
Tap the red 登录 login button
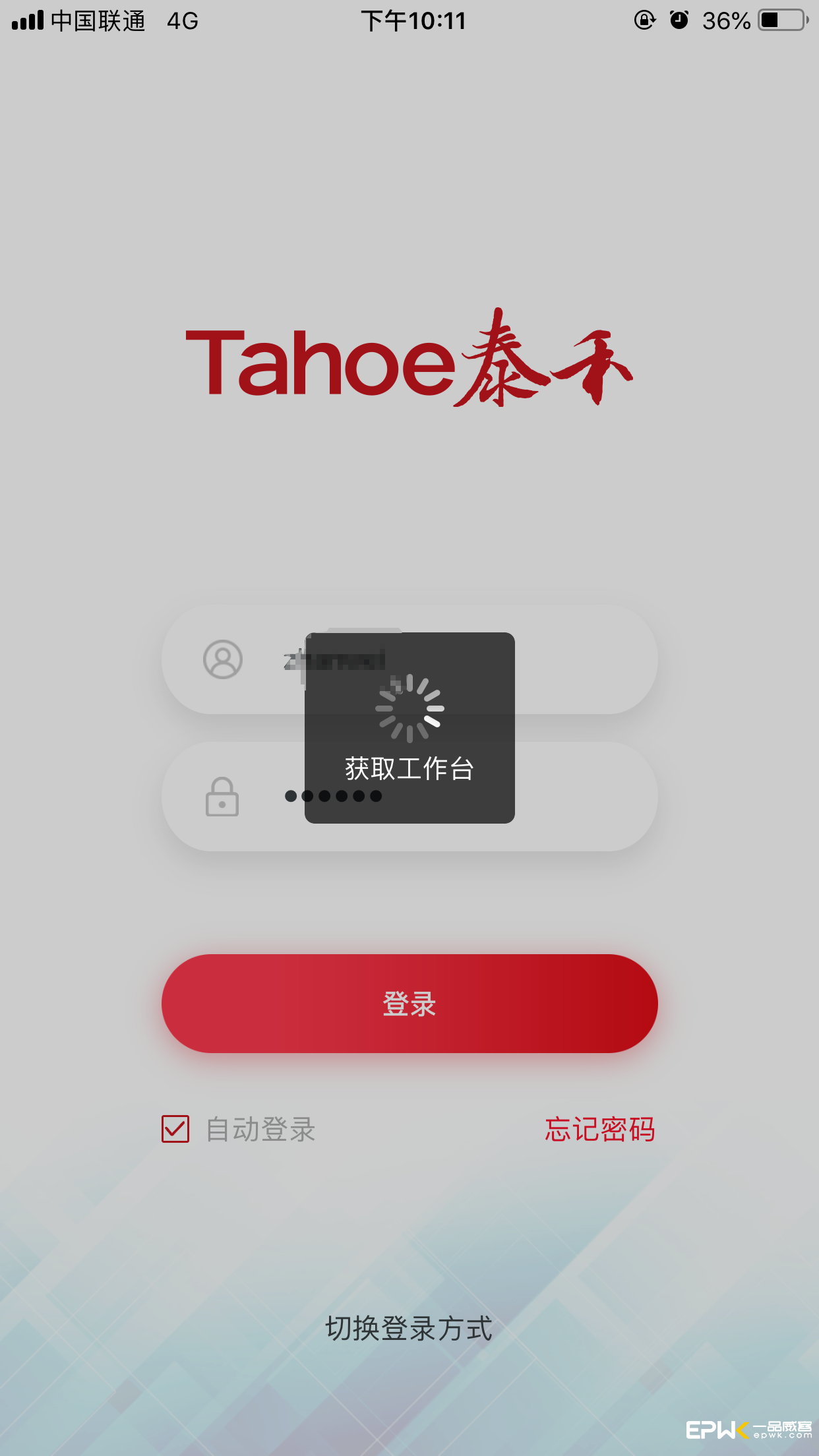409,1003
